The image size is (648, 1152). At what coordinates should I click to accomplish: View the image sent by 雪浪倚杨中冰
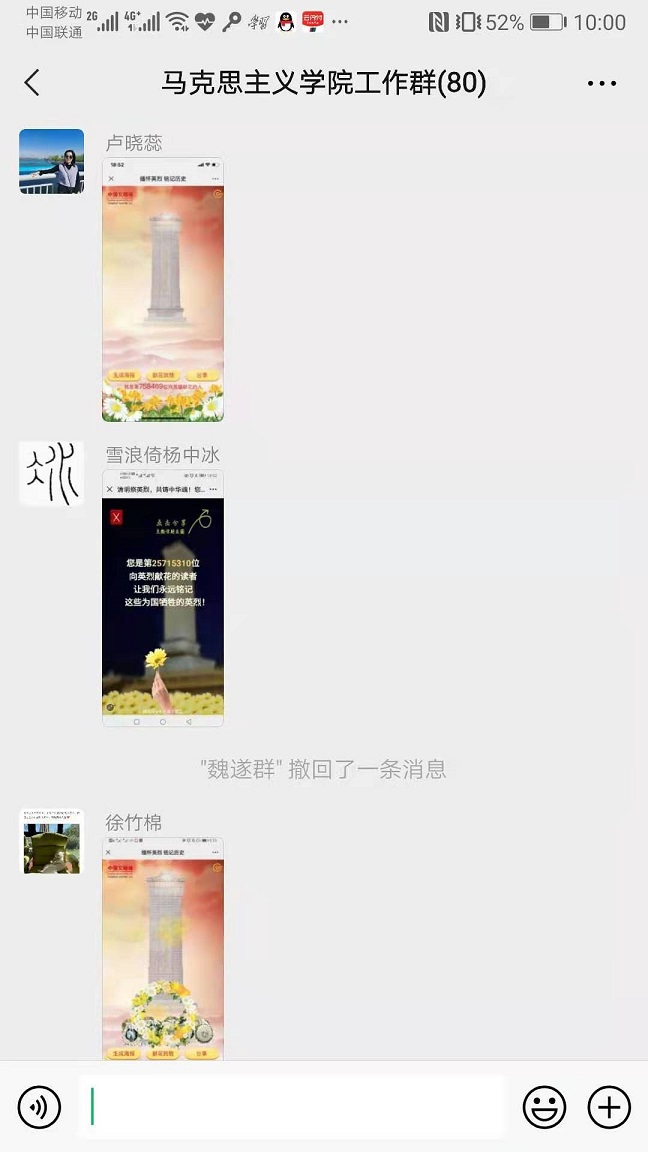coord(163,598)
